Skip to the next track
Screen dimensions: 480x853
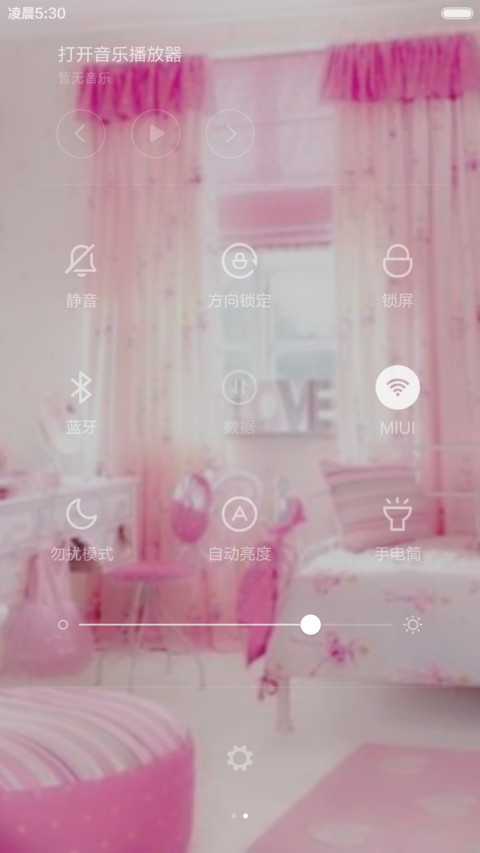[x=230, y=134]
